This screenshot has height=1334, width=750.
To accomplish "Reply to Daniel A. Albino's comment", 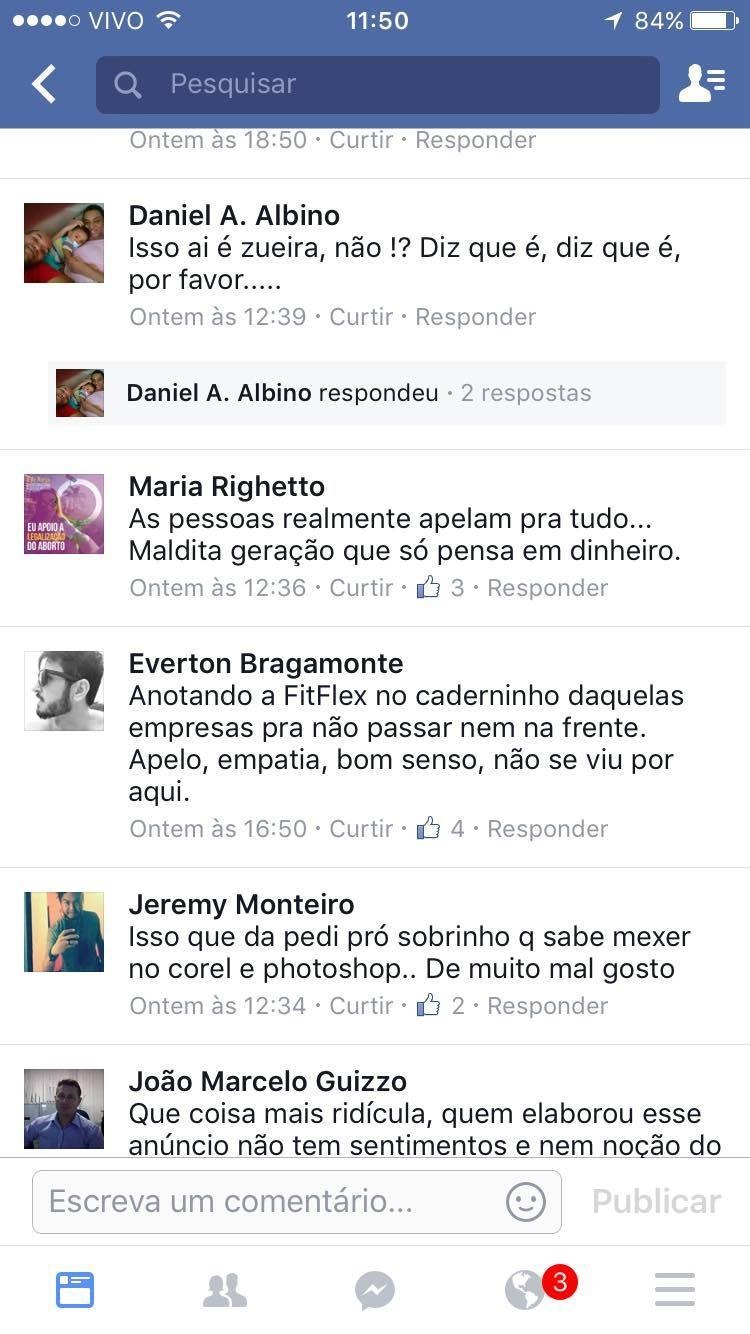I will (475, 317).
